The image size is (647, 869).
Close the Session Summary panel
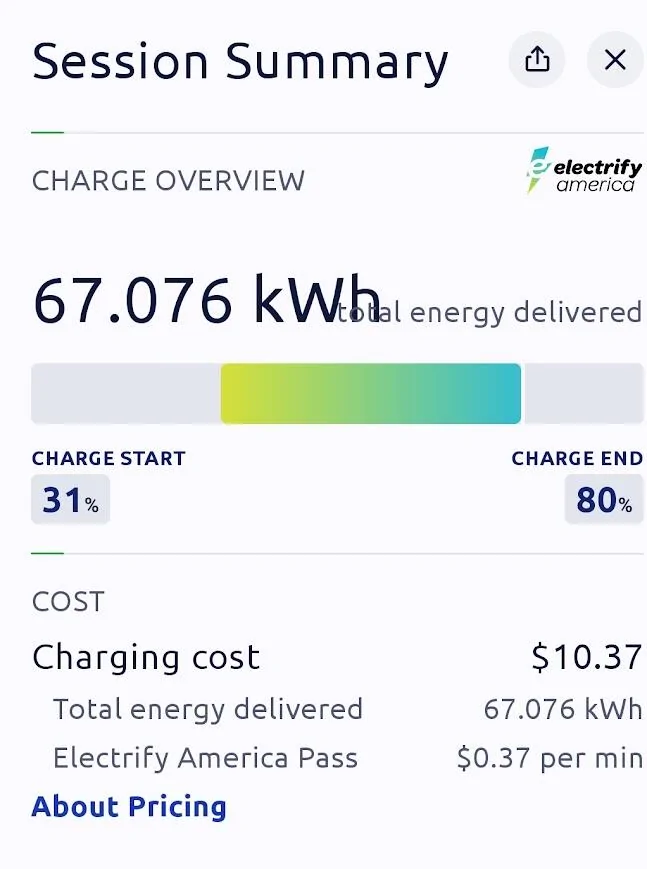[615, 60]
